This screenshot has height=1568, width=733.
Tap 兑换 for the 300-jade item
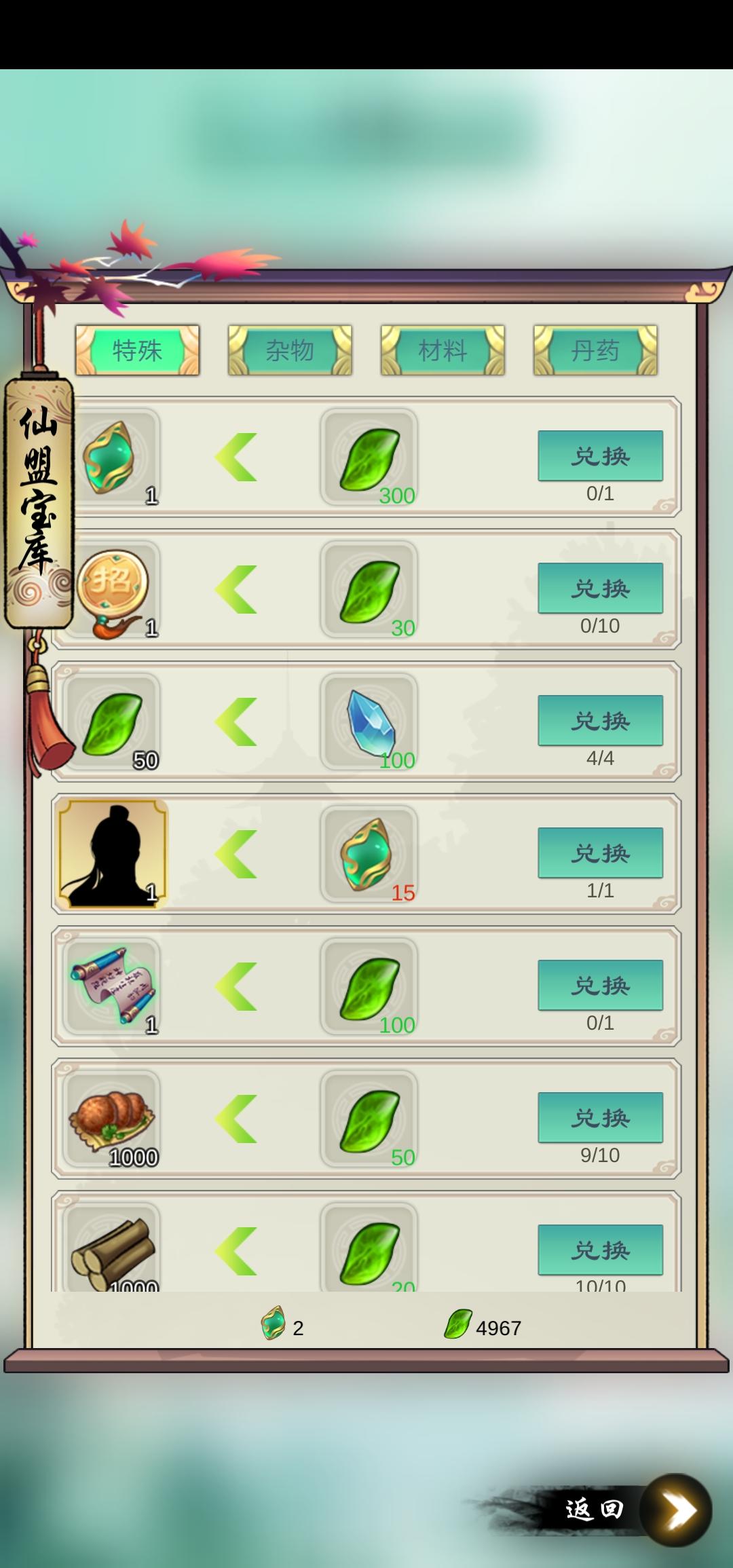(600, 455)
